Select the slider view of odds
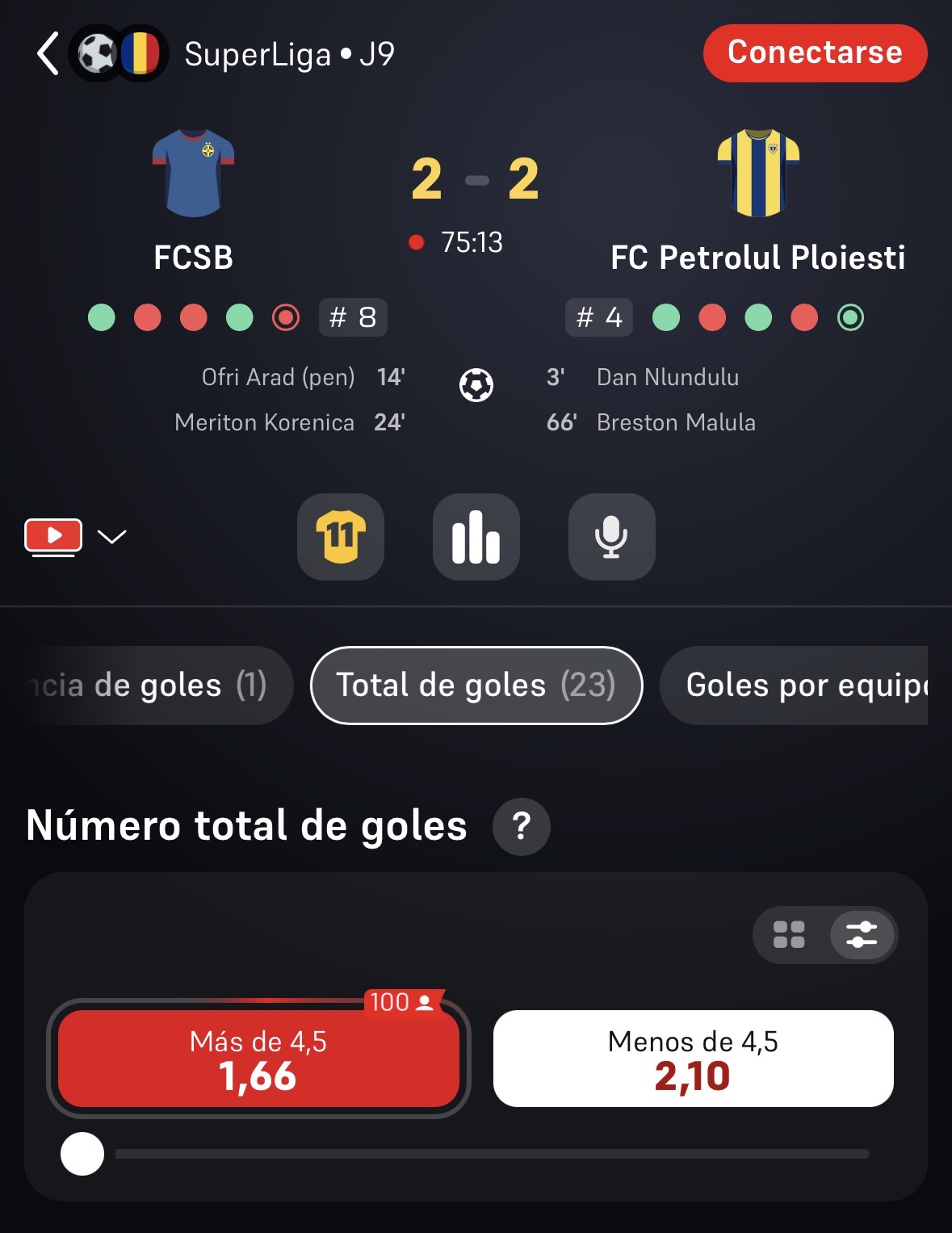Image resolution: width=952 pixels, height=1233 pixels. (862, 935)
